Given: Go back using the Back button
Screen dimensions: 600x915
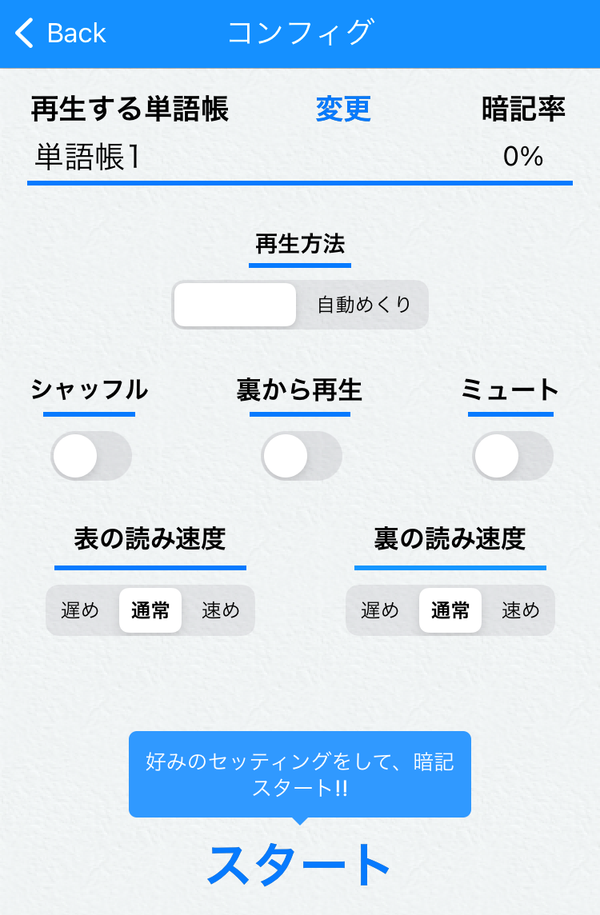Looking at the screenshot, I should pos(60,33).
